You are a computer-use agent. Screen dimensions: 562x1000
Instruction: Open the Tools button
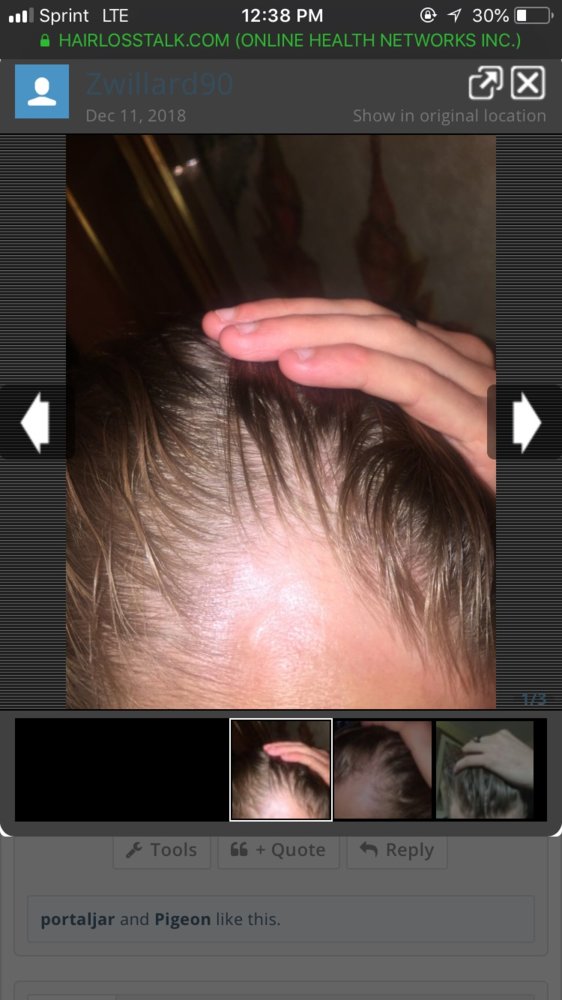point(162,850)
